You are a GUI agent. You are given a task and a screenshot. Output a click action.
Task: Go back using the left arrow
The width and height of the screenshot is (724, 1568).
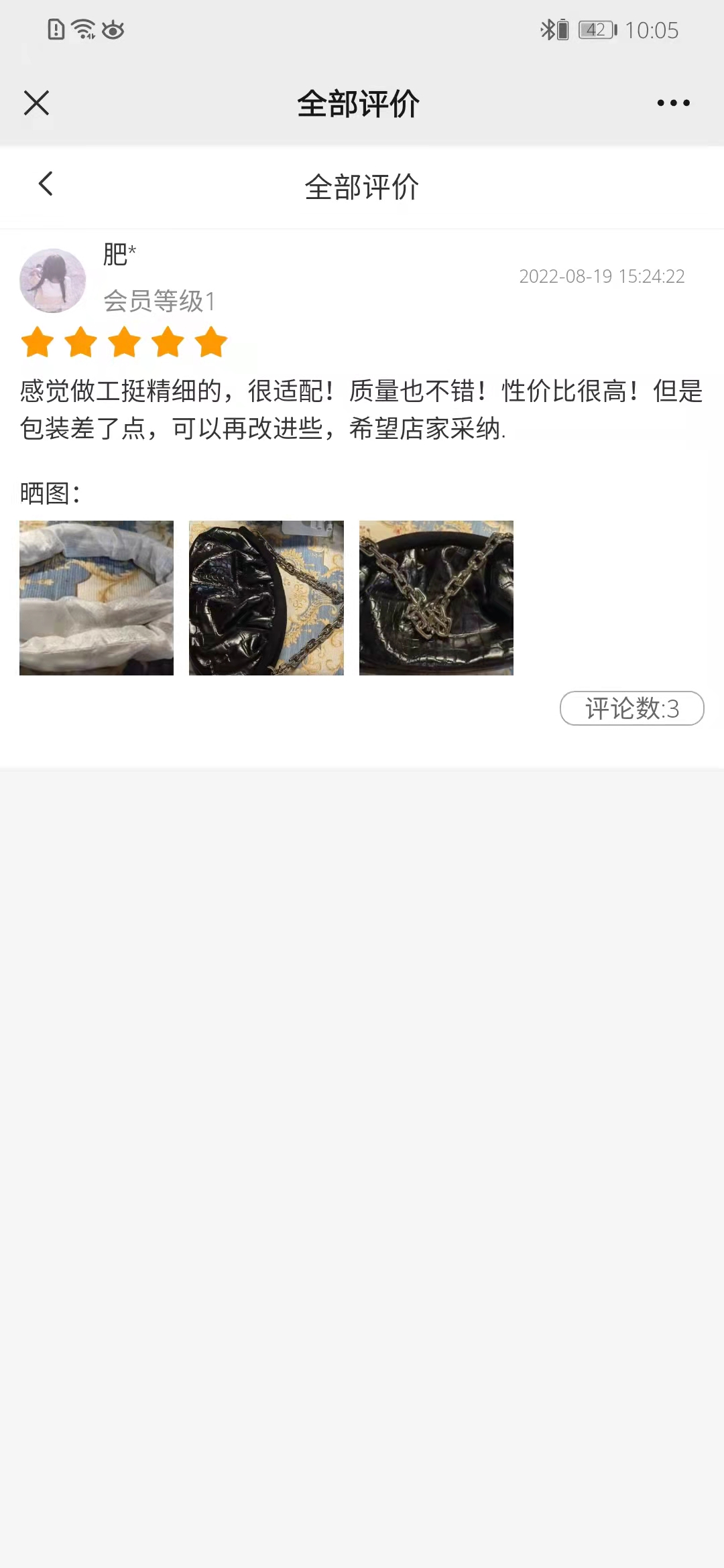[46, 184]
